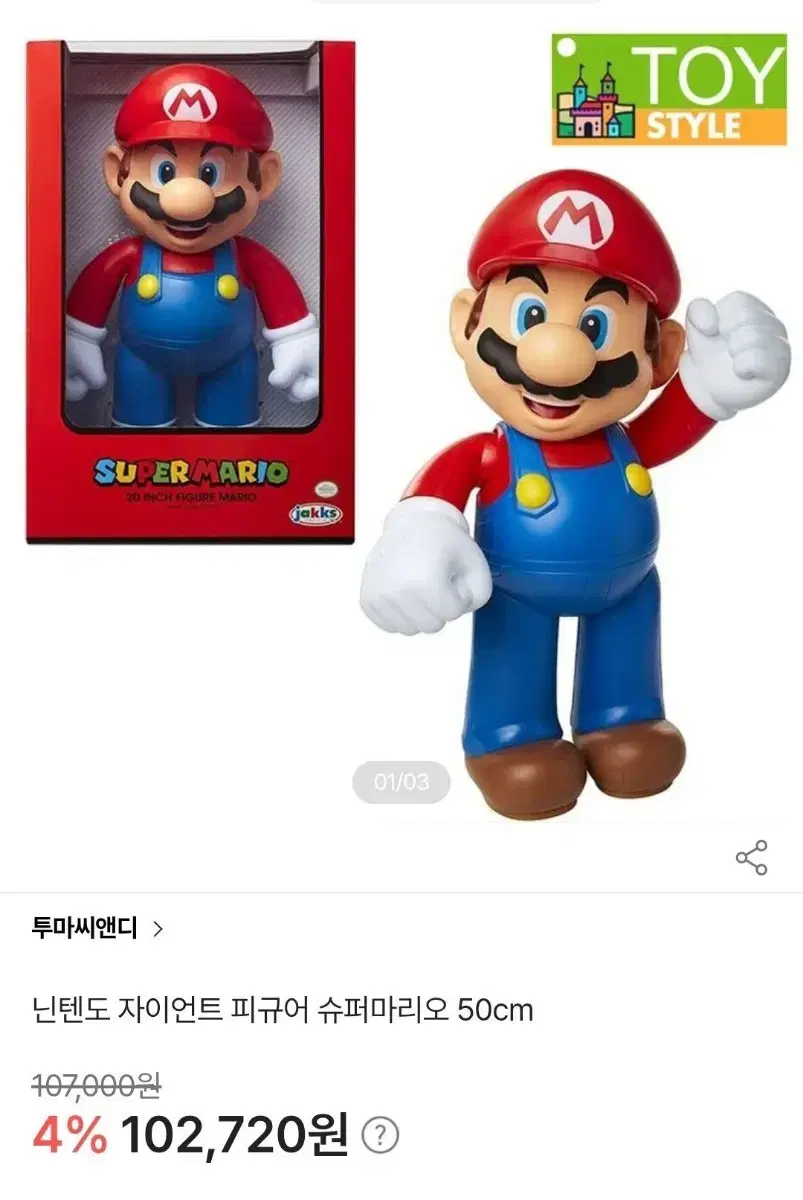Select the 50cm text in the title
Screen dimensions: 803x1200
pyautogui.click(x=495, y=1012)
